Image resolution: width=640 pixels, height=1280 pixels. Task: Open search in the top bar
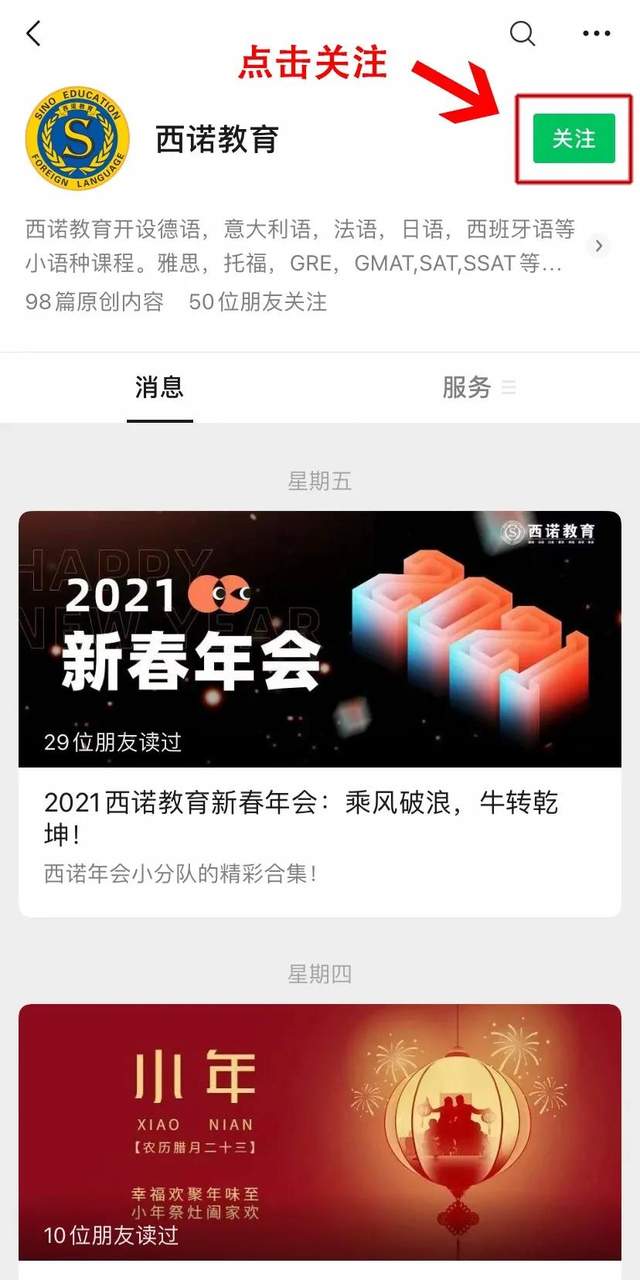tap(522, 33)
